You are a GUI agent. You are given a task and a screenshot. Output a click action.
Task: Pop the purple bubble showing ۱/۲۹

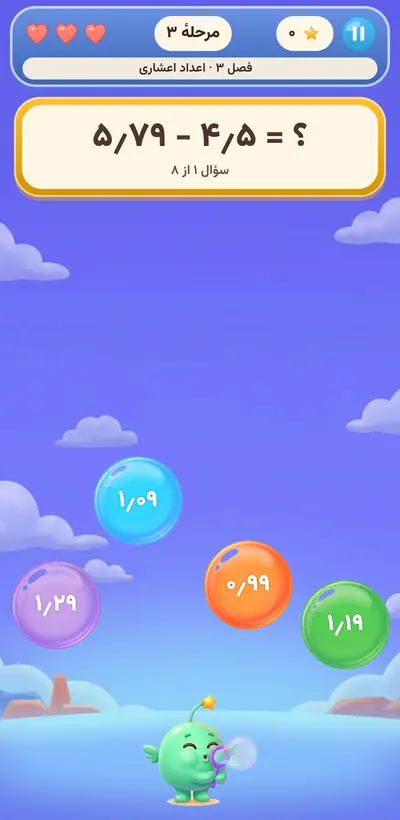56,605
